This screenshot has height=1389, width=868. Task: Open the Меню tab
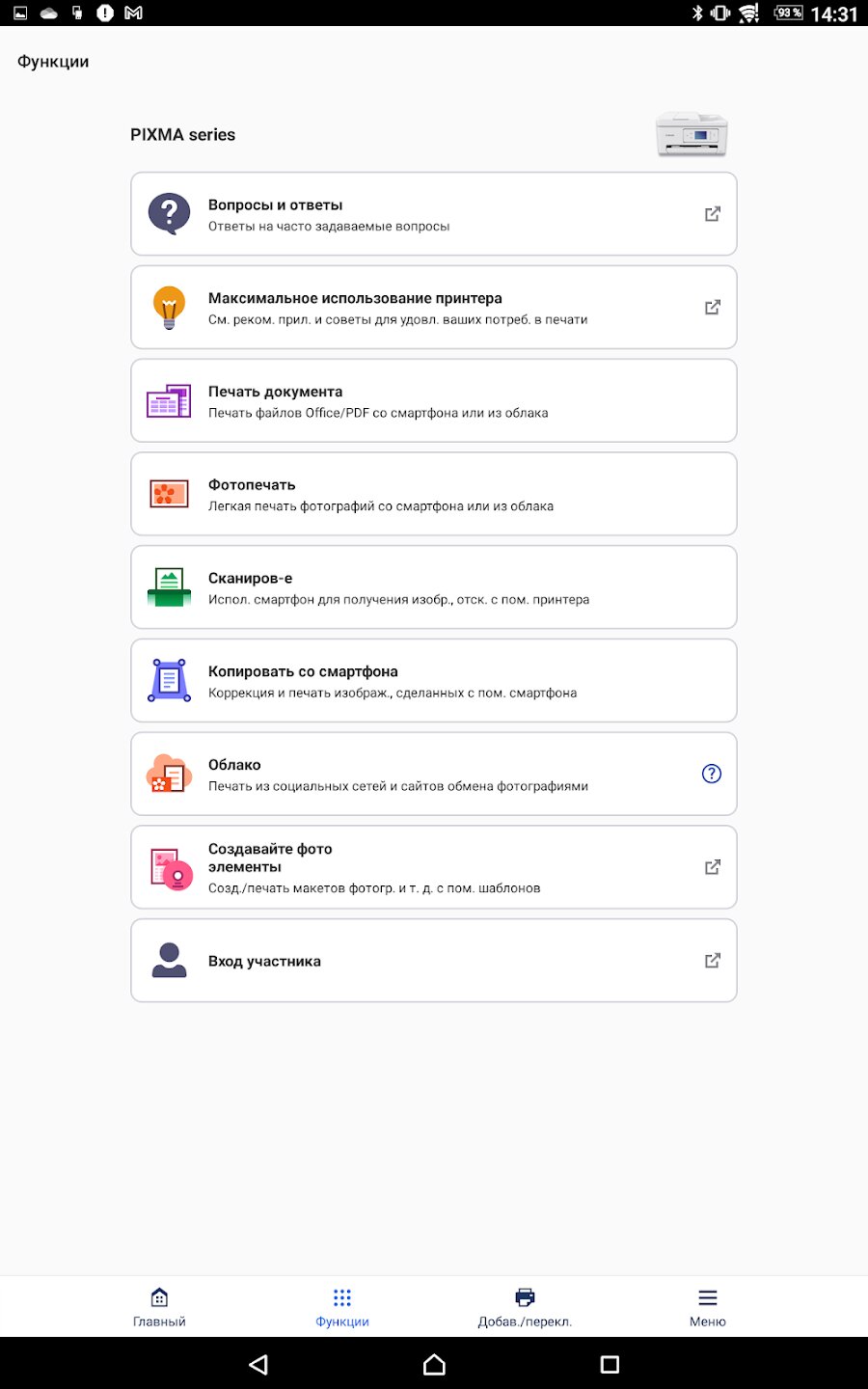pos(708,1307)
